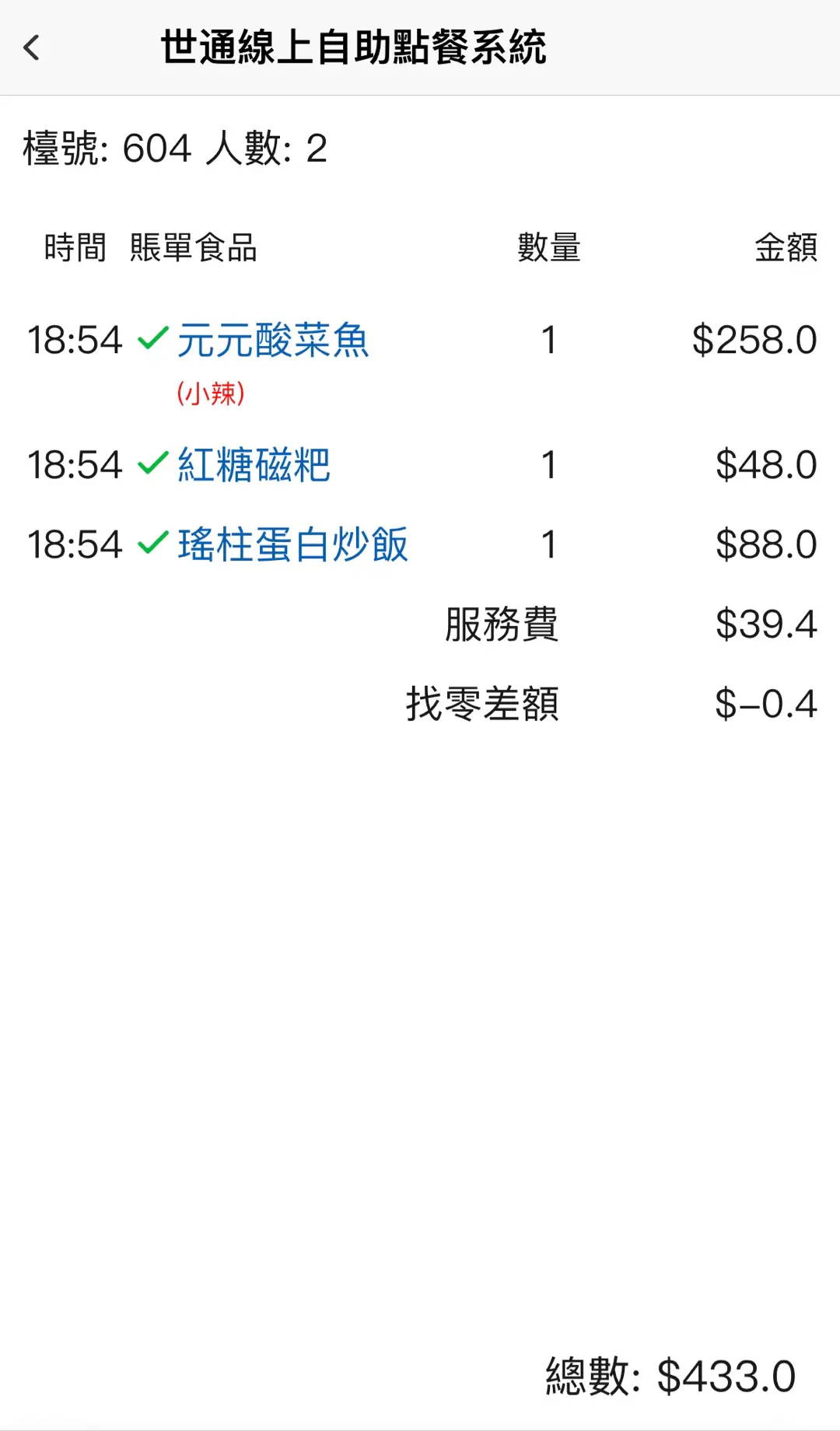This screenshot has height=1431, width=840.
Task: Open the 瑤柱蛋白炒飯 item
Action: 292,544
